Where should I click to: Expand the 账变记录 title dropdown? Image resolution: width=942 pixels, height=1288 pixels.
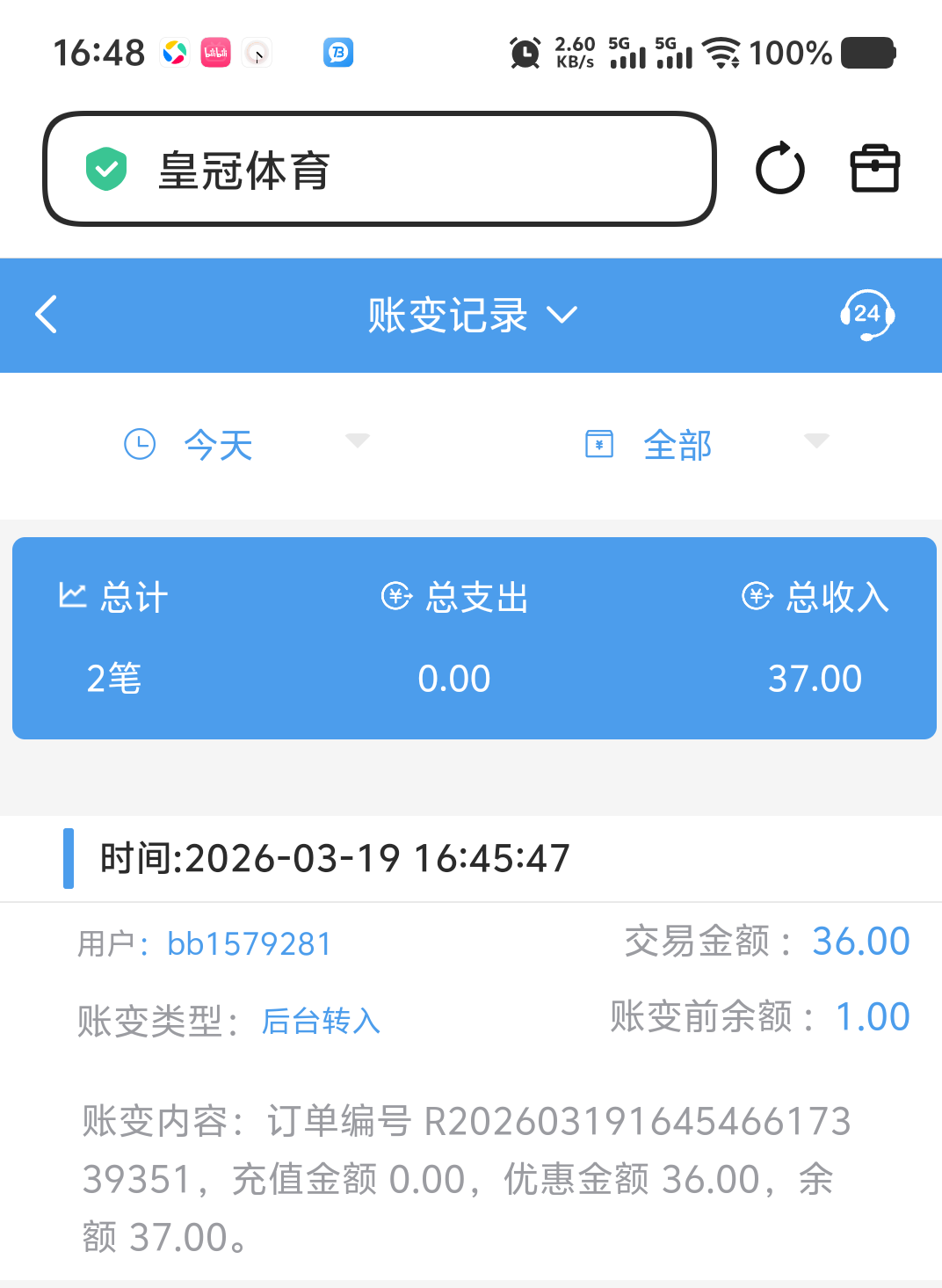point(563,316)
